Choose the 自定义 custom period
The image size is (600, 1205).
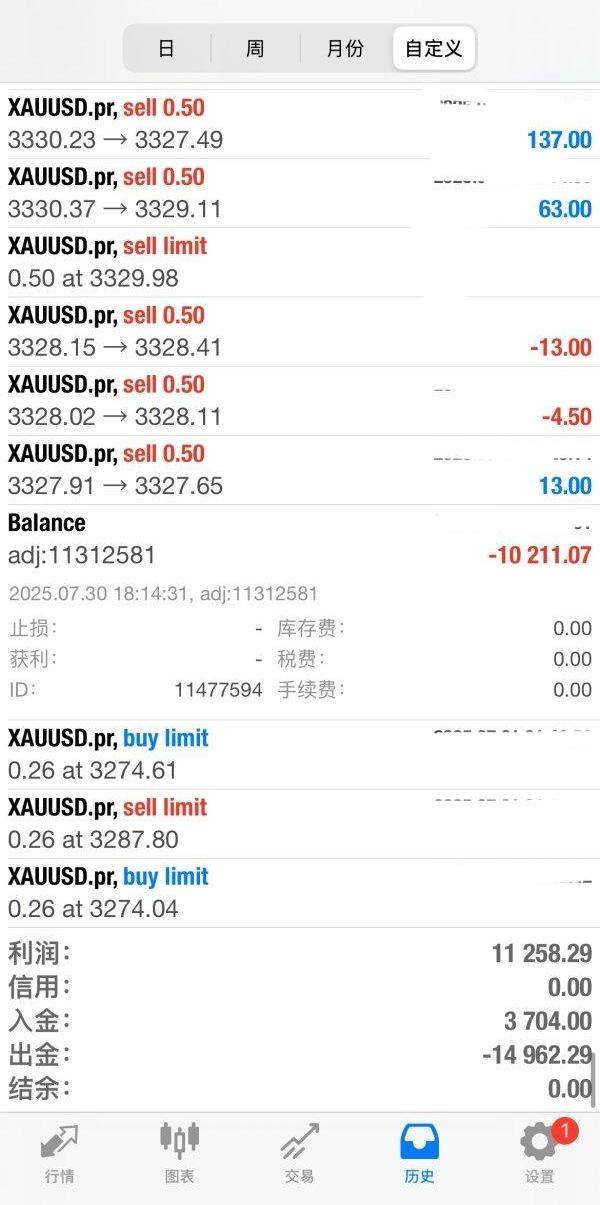click(x=434, y=48)
